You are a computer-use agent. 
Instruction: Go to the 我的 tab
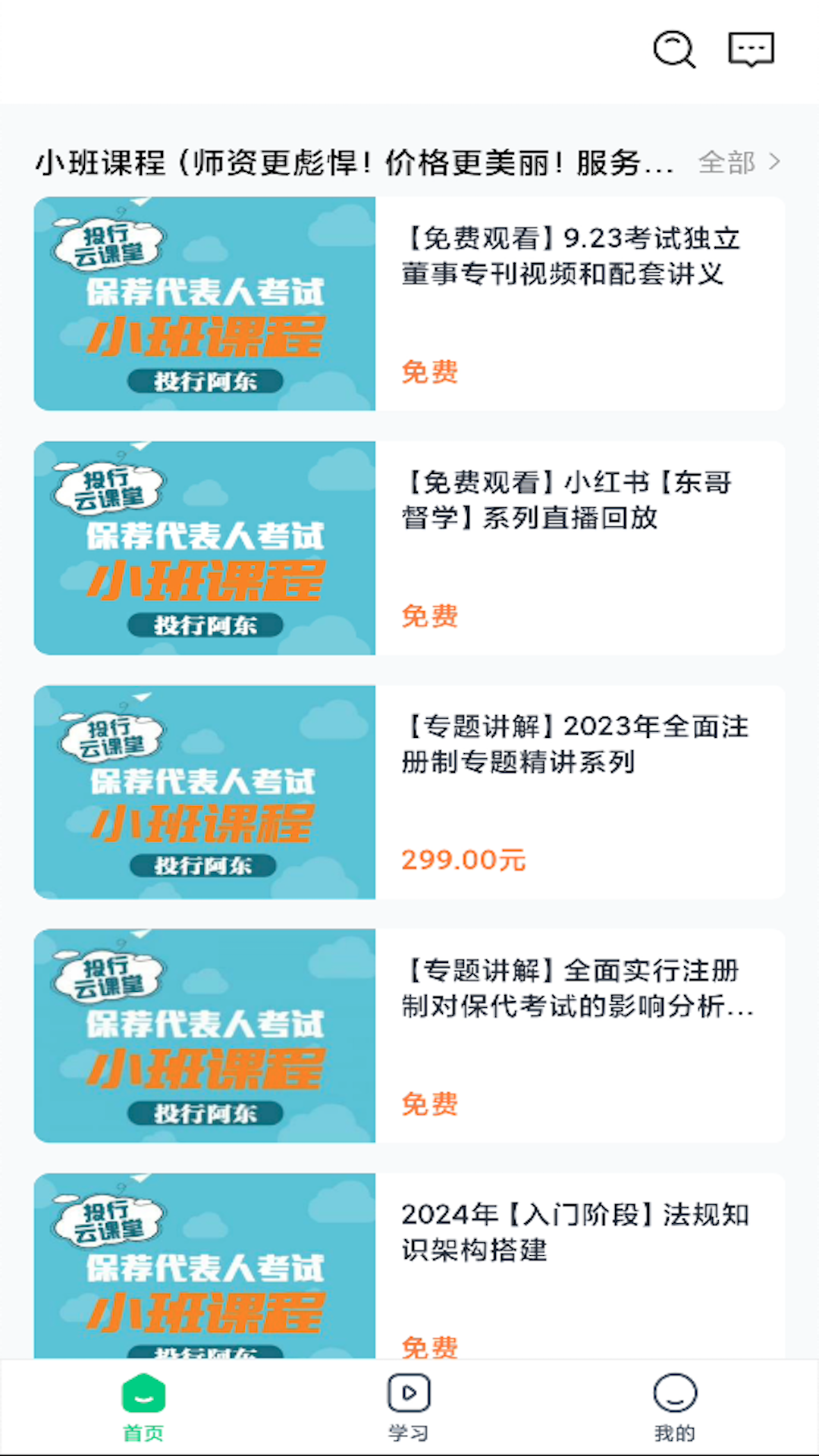click(674, 1407)
